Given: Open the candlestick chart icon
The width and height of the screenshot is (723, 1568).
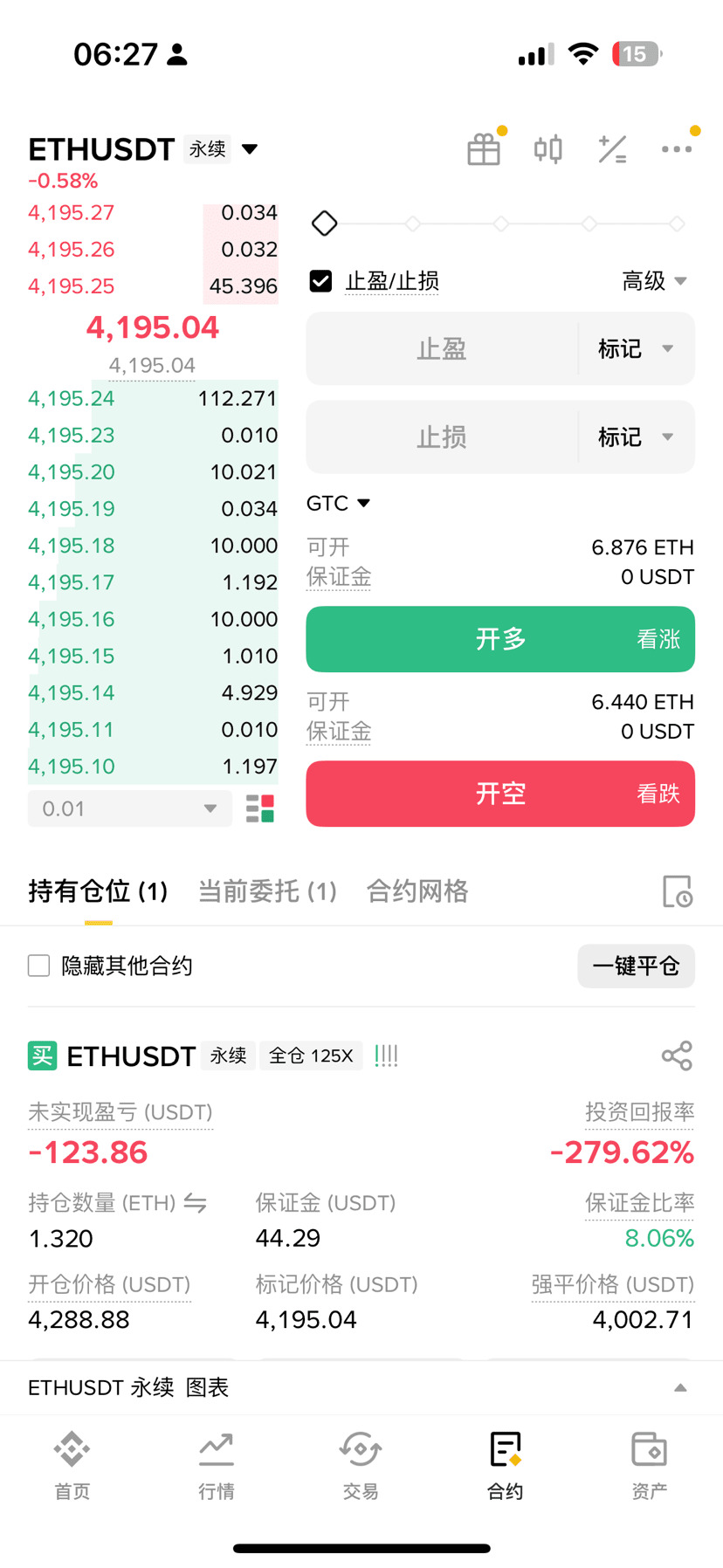Looking at the screenshot, I should click(x=548, y=149).
